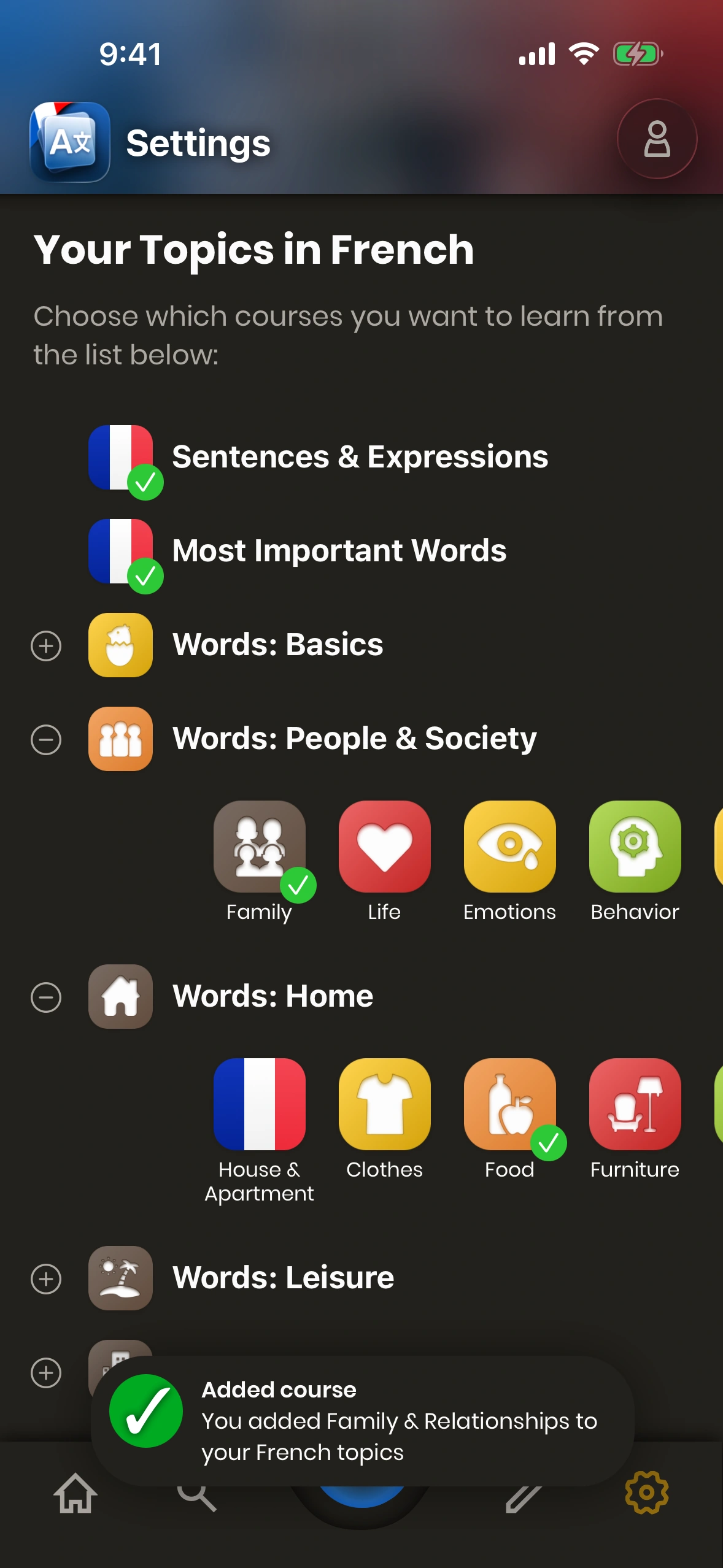Collapse the Words: Home section
Screen dimensions: 723x1568
coord(46,997)
